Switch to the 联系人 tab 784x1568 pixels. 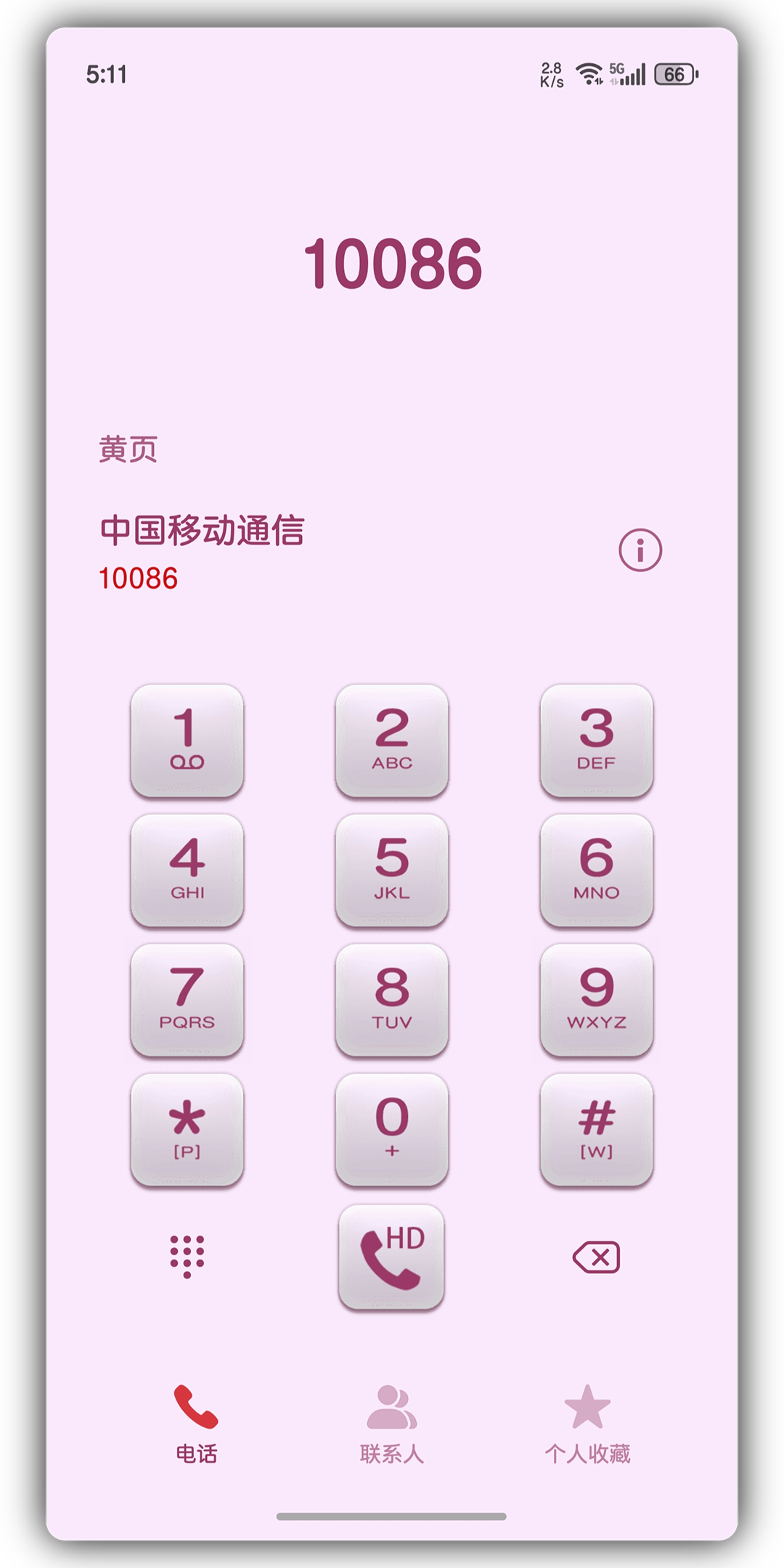[x=392, y=1424]
